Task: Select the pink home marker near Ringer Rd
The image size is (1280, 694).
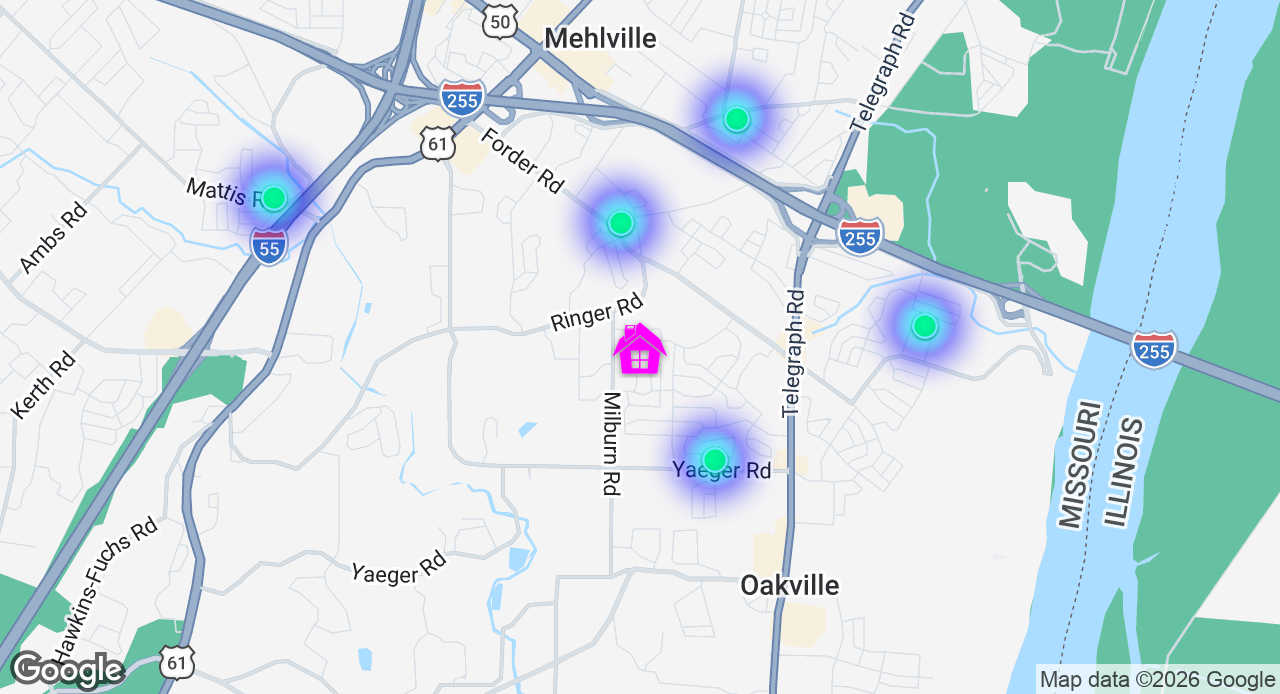Action: tap(640, 350)
